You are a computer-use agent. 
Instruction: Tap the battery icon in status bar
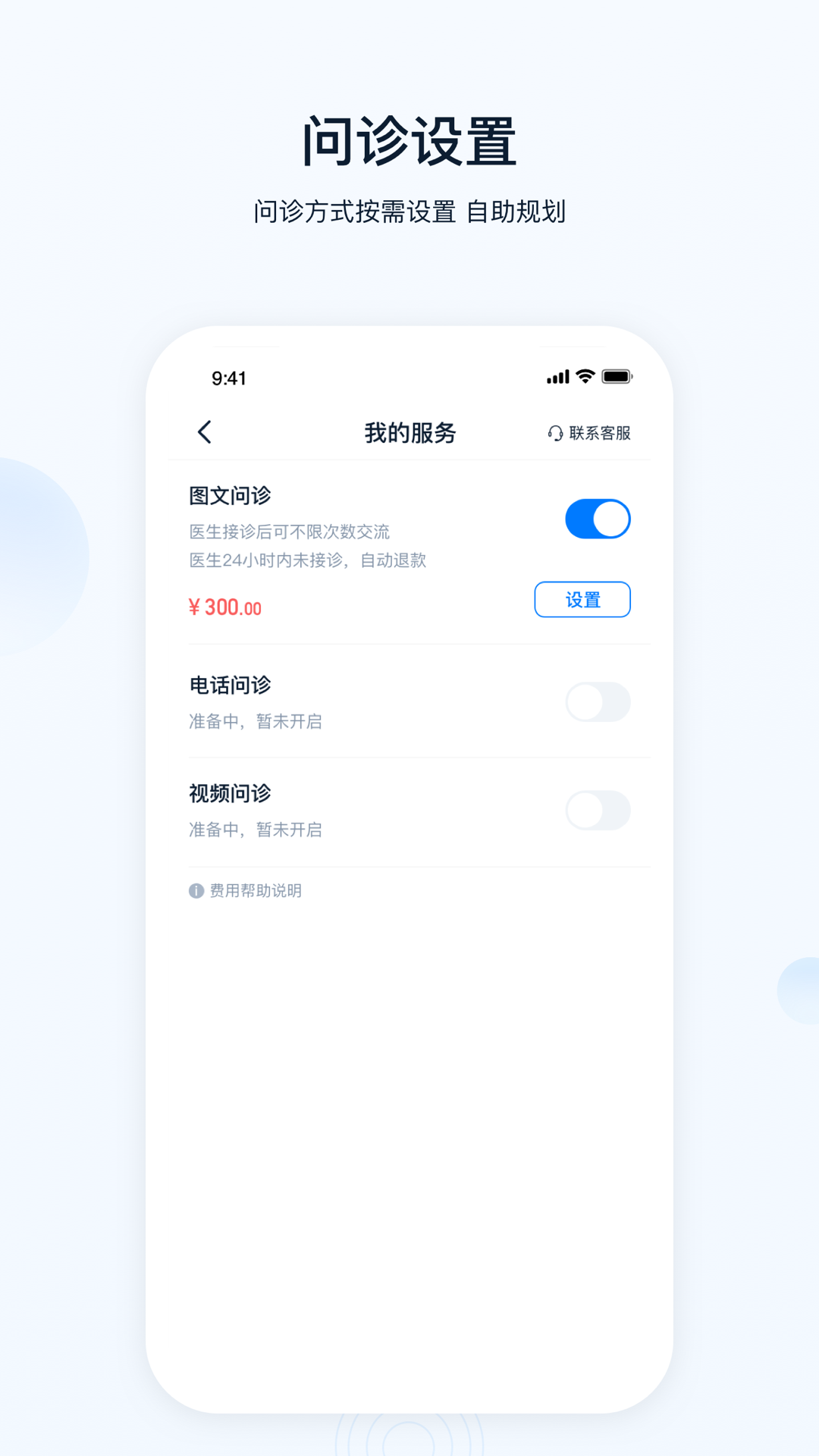[x=616, y=375]
